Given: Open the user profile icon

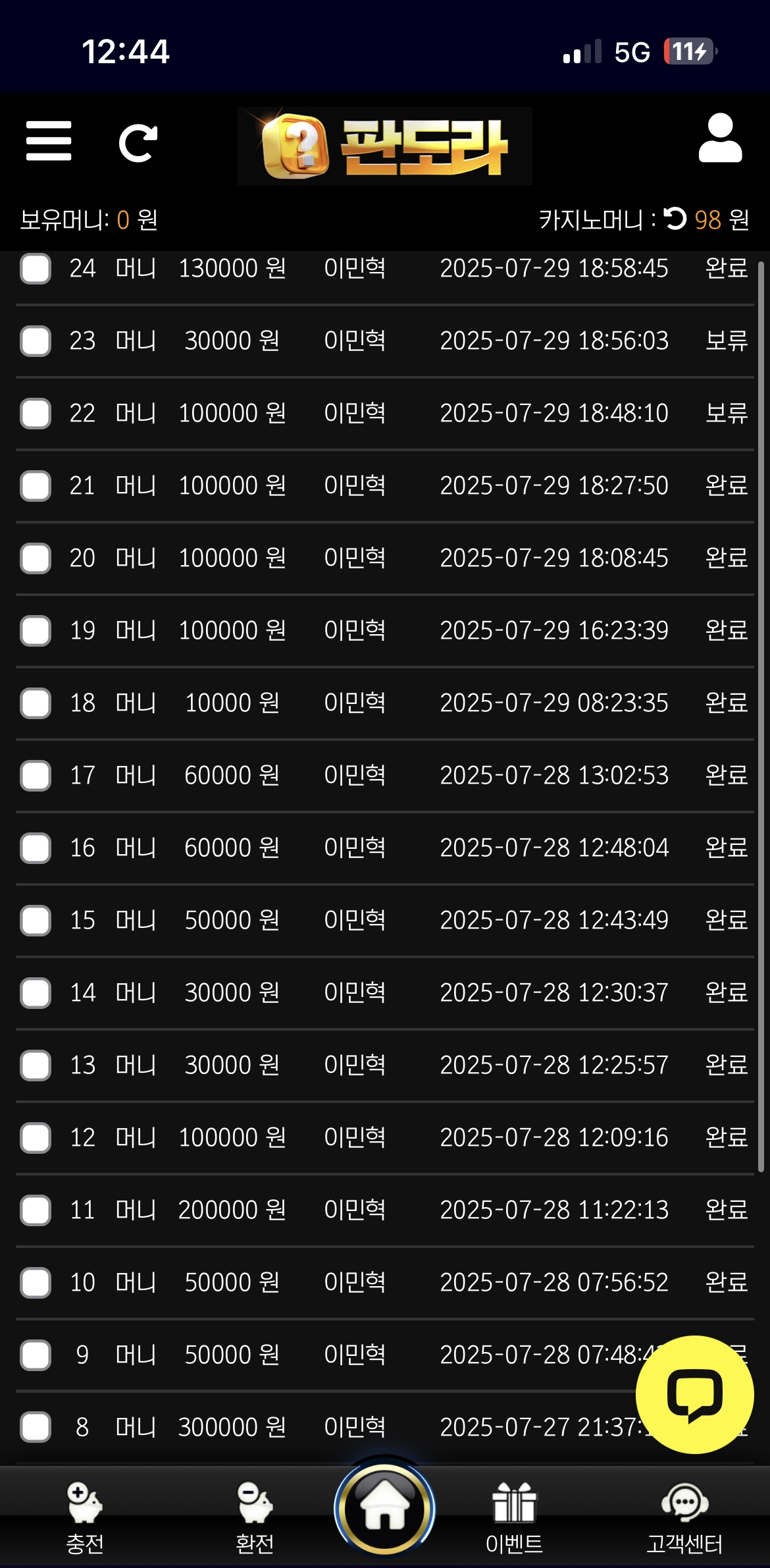Looking at the screenshot, I should (720, 138).
